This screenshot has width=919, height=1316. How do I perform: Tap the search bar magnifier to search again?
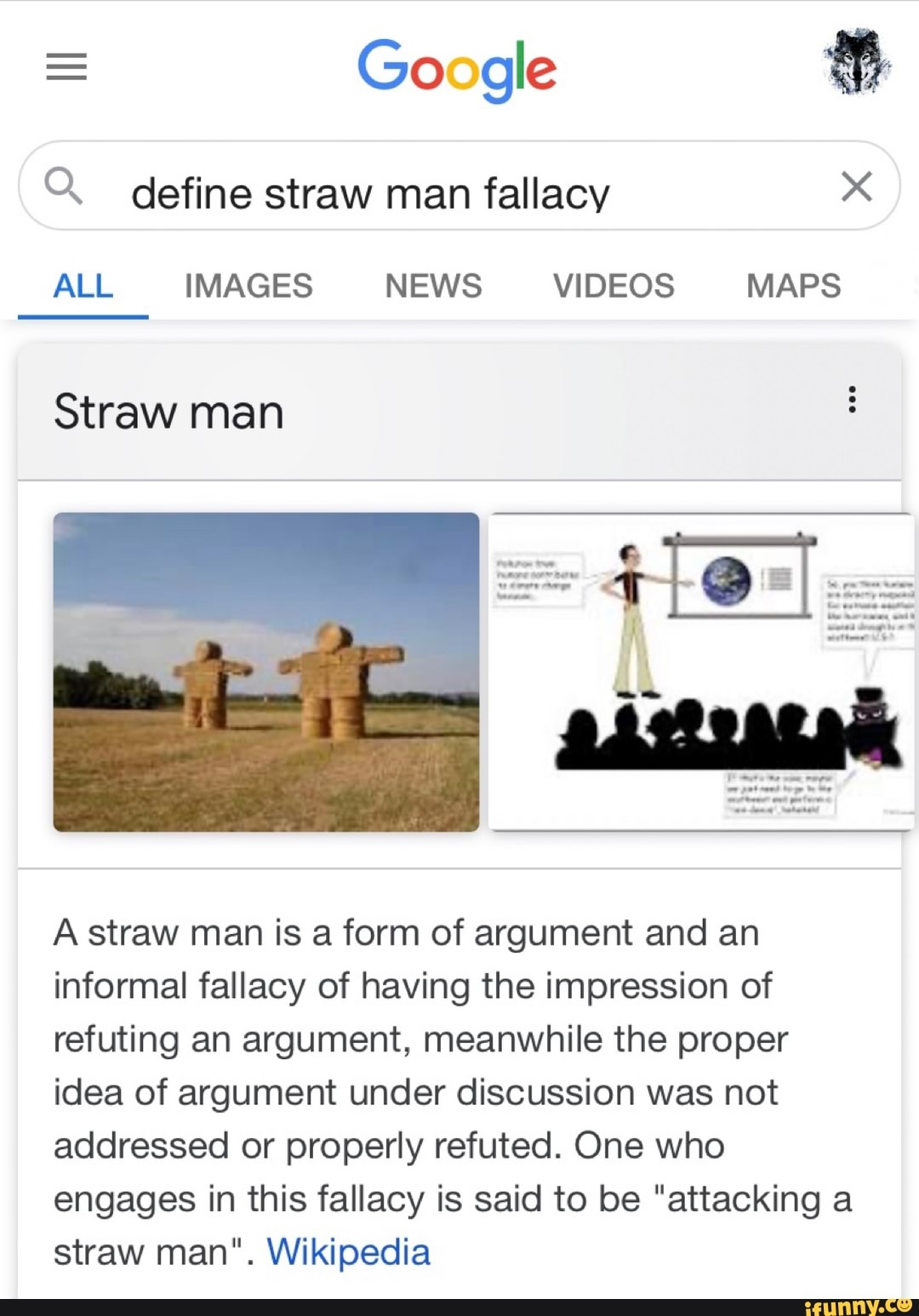pos(64,189)
